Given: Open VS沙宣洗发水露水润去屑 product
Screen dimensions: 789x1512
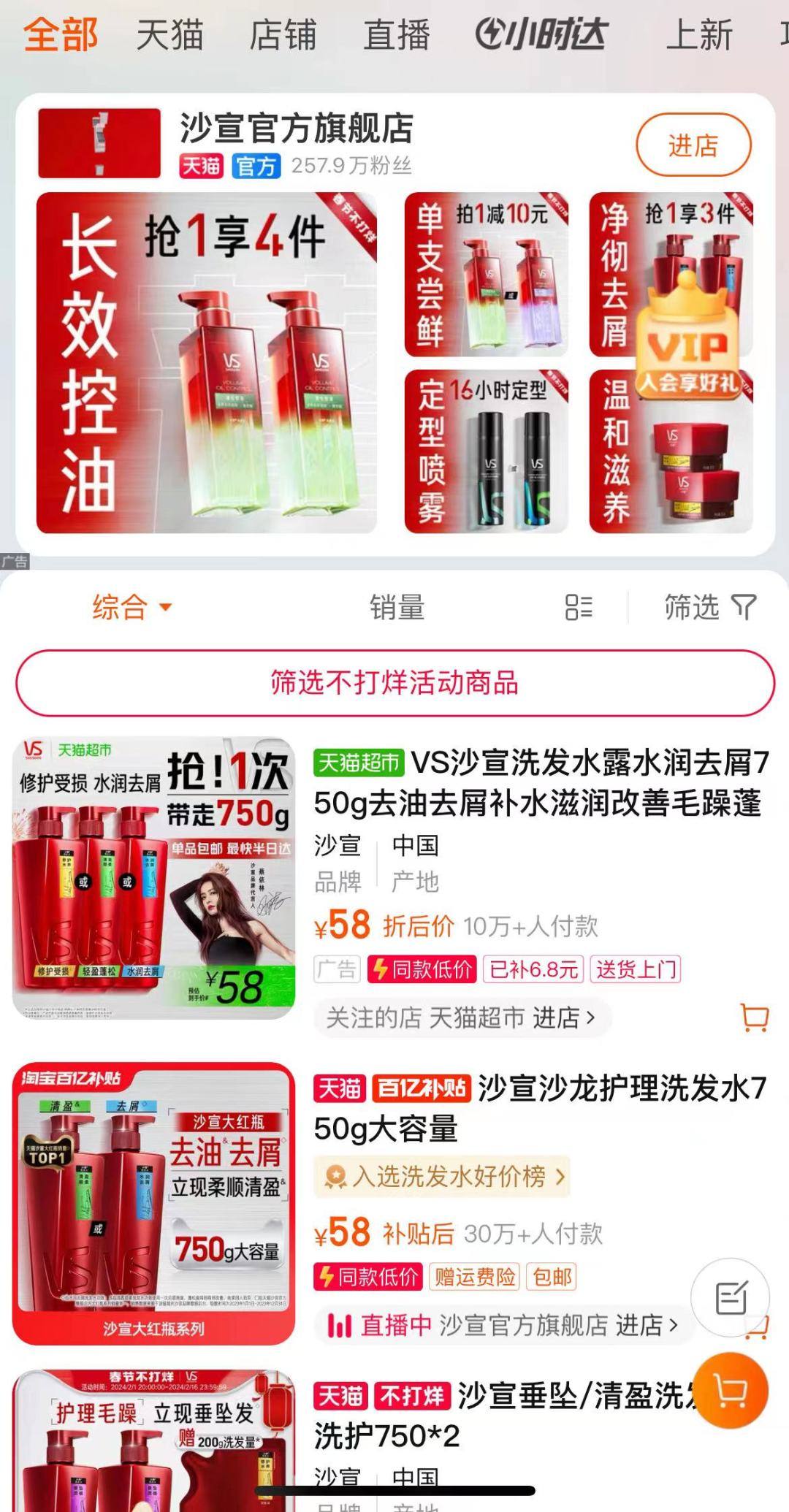Looking at the screenshot, I should coord(541,783).
